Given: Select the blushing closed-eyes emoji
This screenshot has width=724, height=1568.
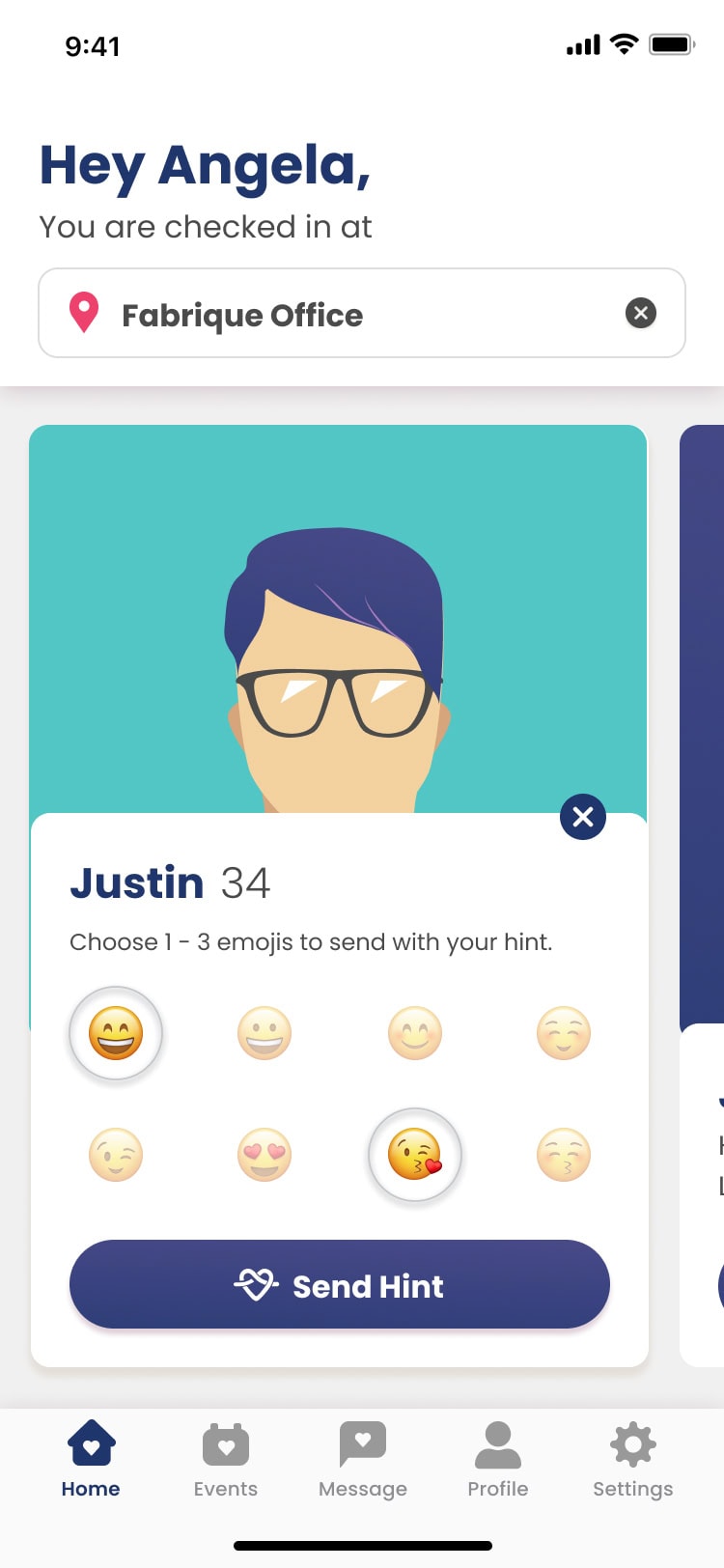Looking at the screenshot, I should [x=564, y=1034].
